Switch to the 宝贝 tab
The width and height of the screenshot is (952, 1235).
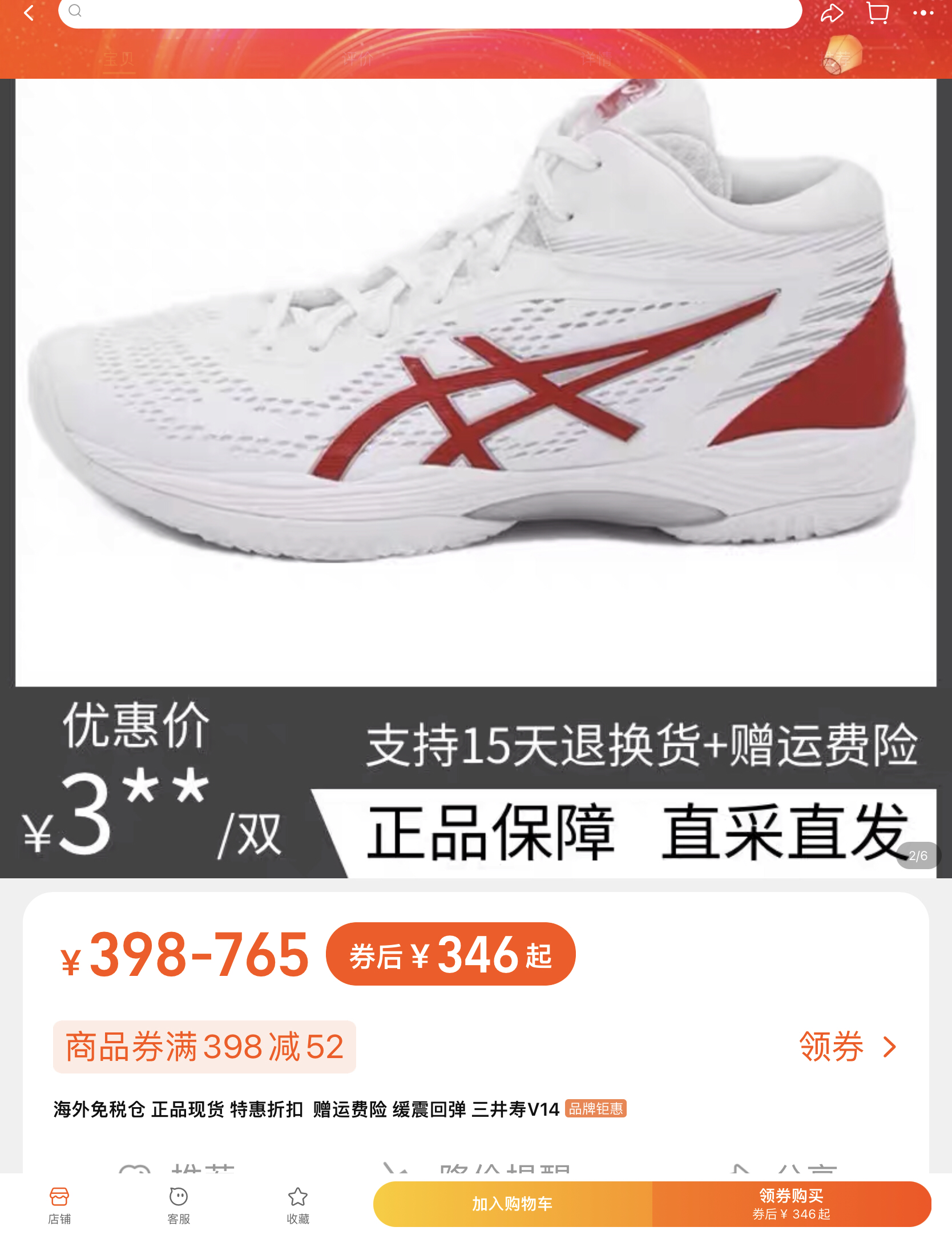tap(119, 59)
